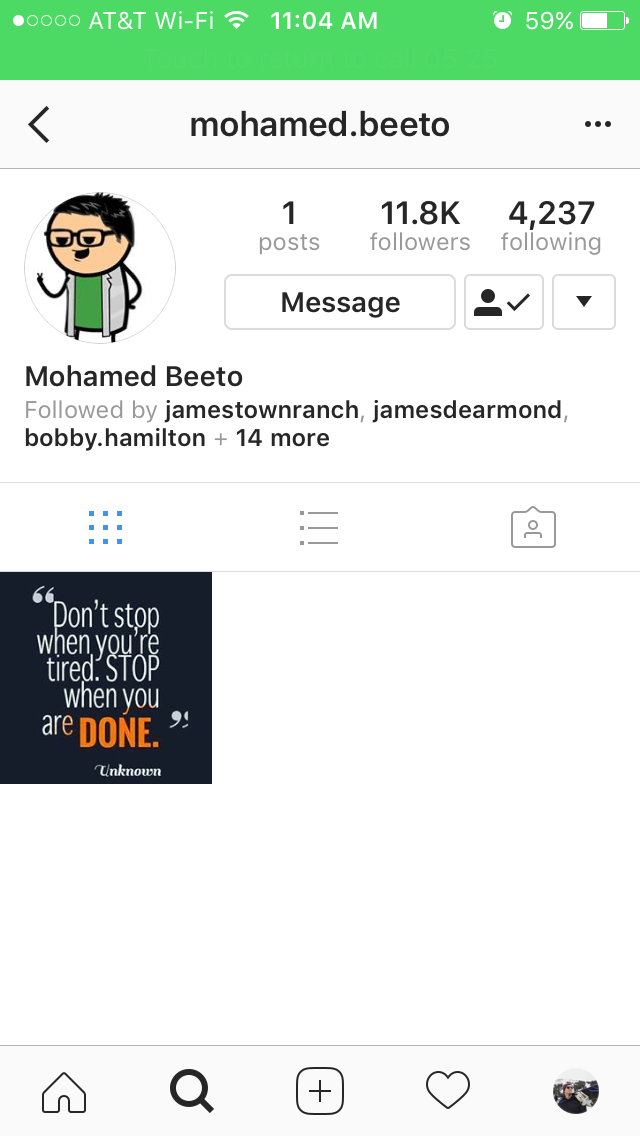Go back using the back arrow
The width and height of the screenshot is (640, 1136).
click(x=39, y=125)
